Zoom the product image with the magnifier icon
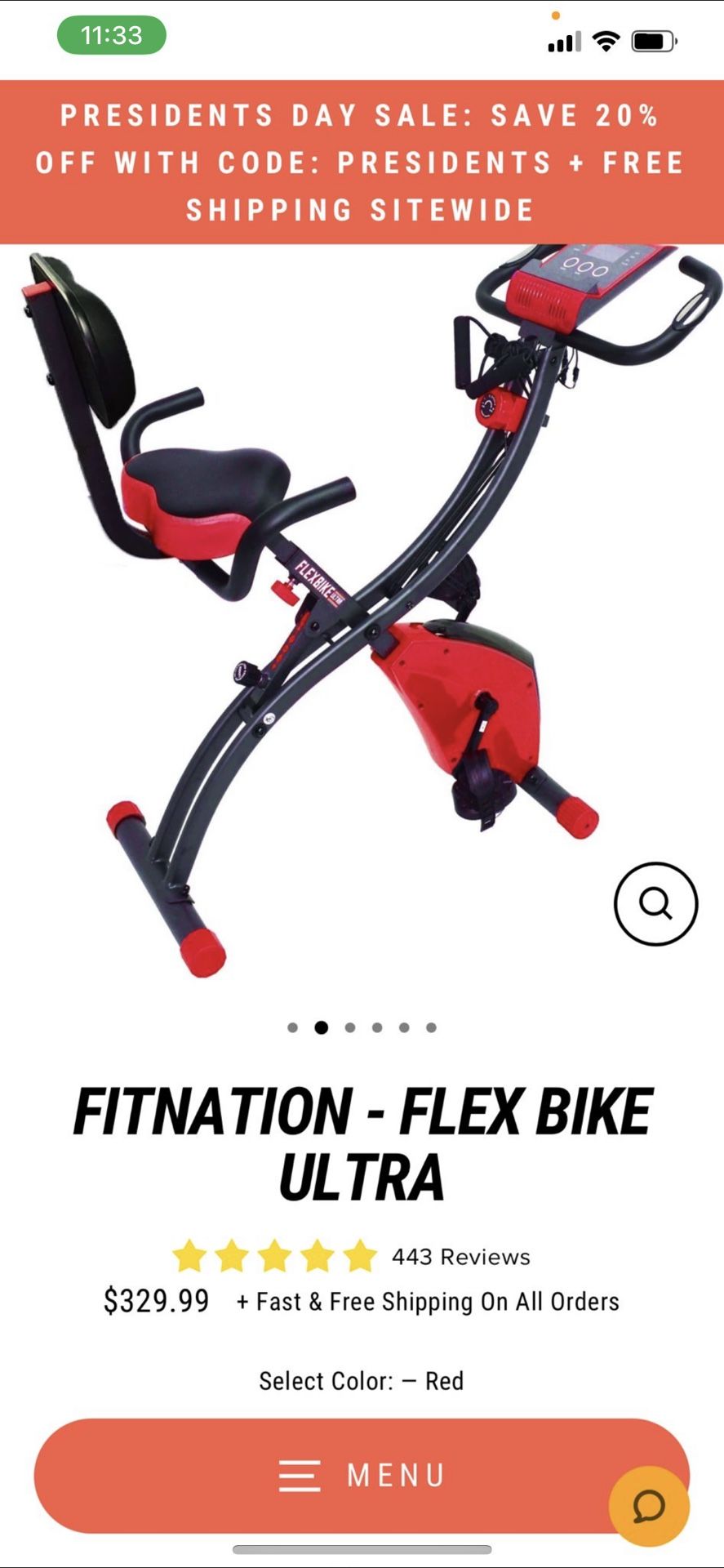 [x=655, y=904]
